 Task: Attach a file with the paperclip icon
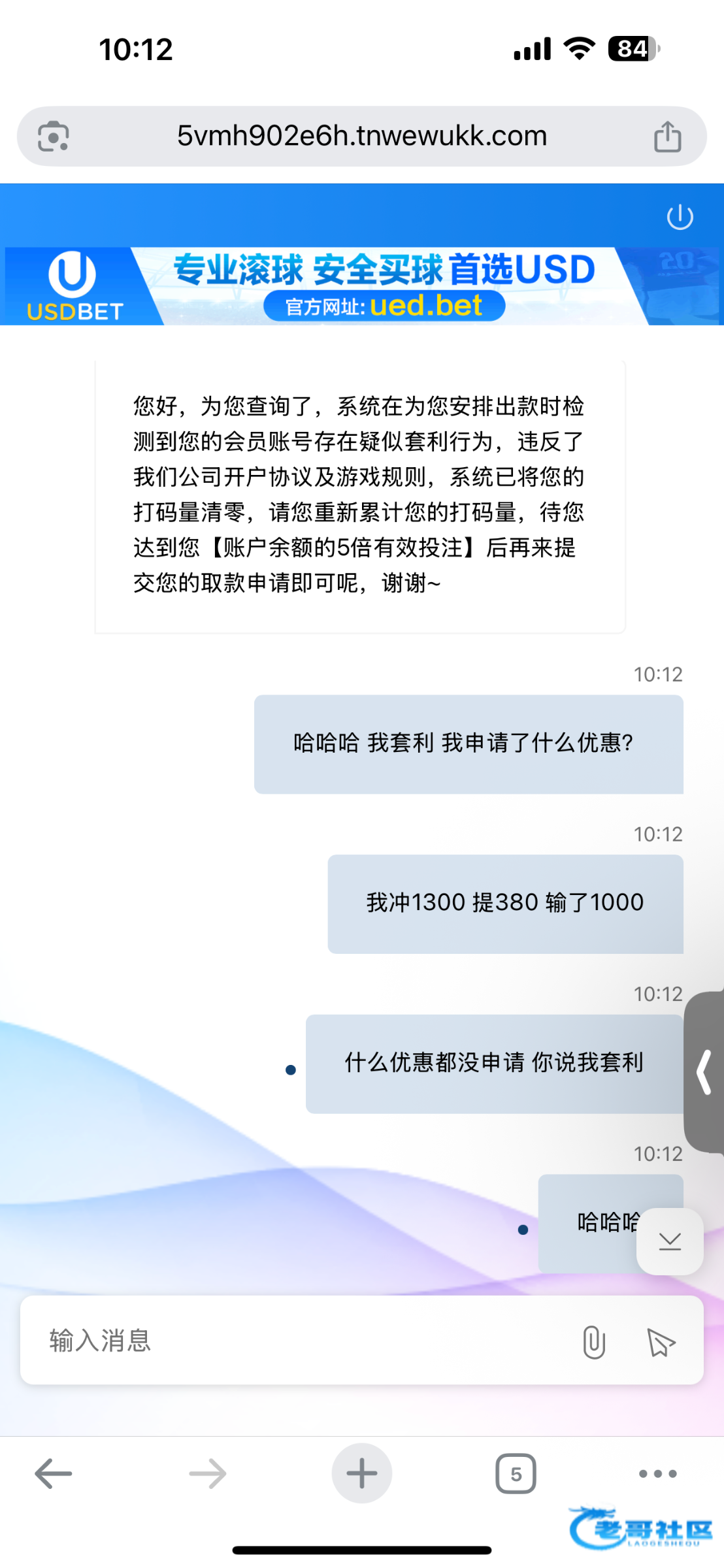tap(593, 1342)
